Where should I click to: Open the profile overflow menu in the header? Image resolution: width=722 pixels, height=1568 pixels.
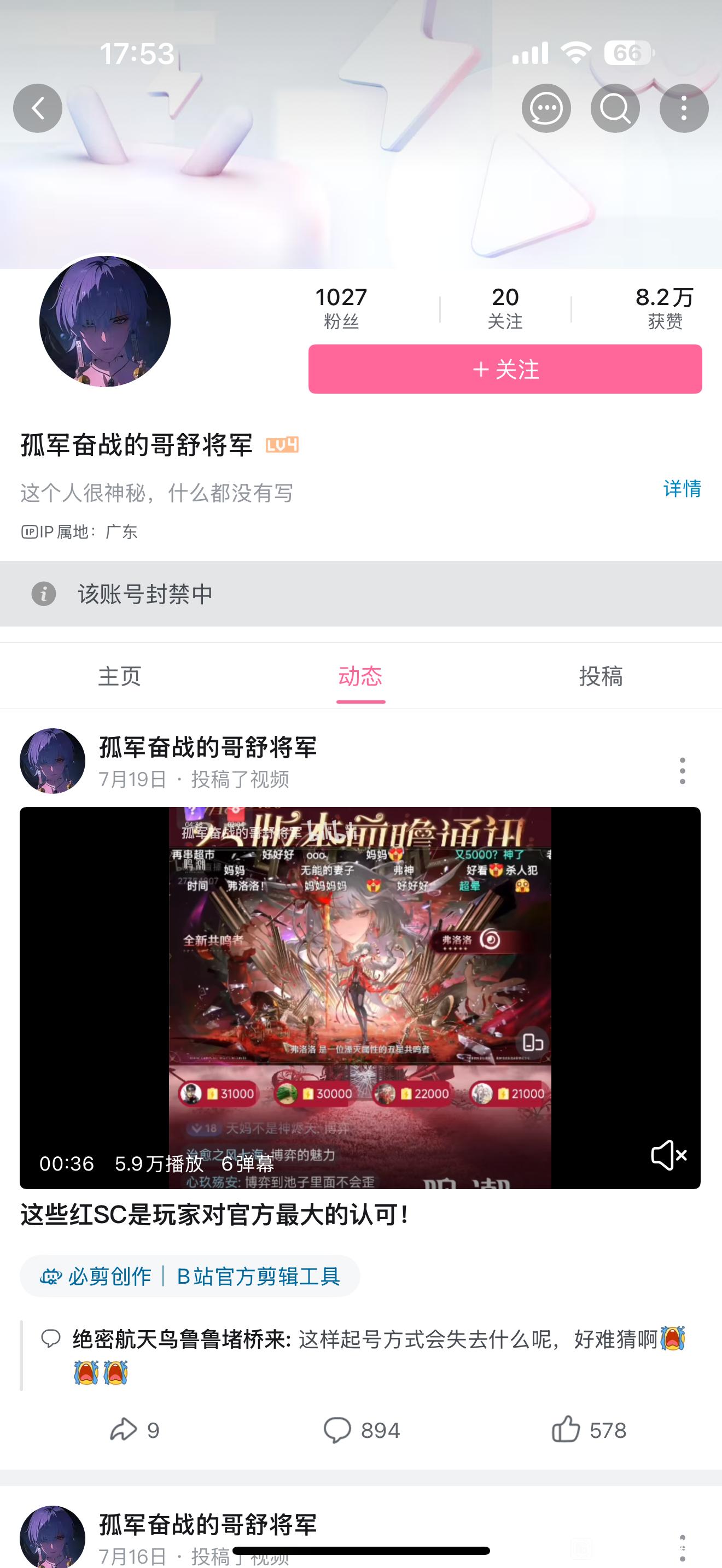[x=684, y=108]
